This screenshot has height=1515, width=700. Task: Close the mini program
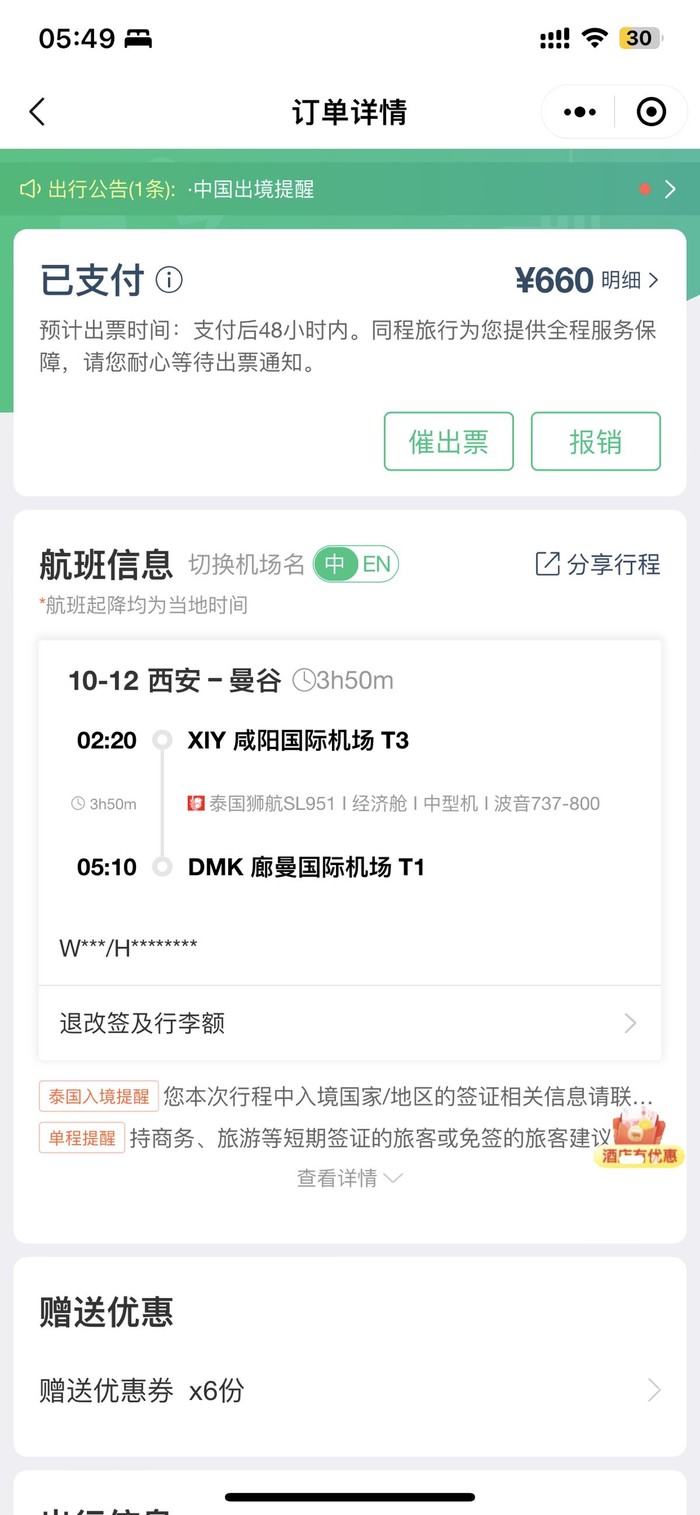[x=651, y=112]
